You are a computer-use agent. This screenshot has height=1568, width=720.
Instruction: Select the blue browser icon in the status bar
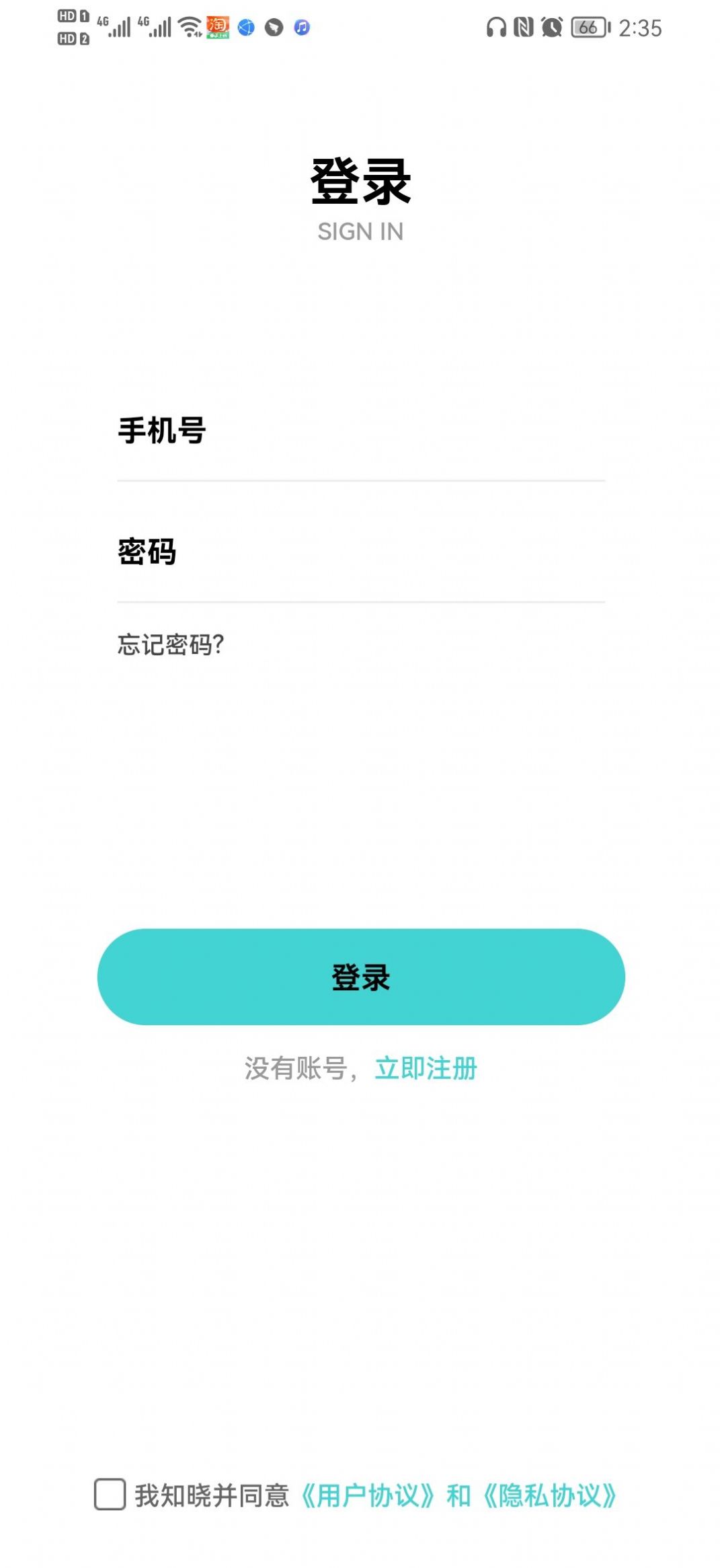[245, 28]
